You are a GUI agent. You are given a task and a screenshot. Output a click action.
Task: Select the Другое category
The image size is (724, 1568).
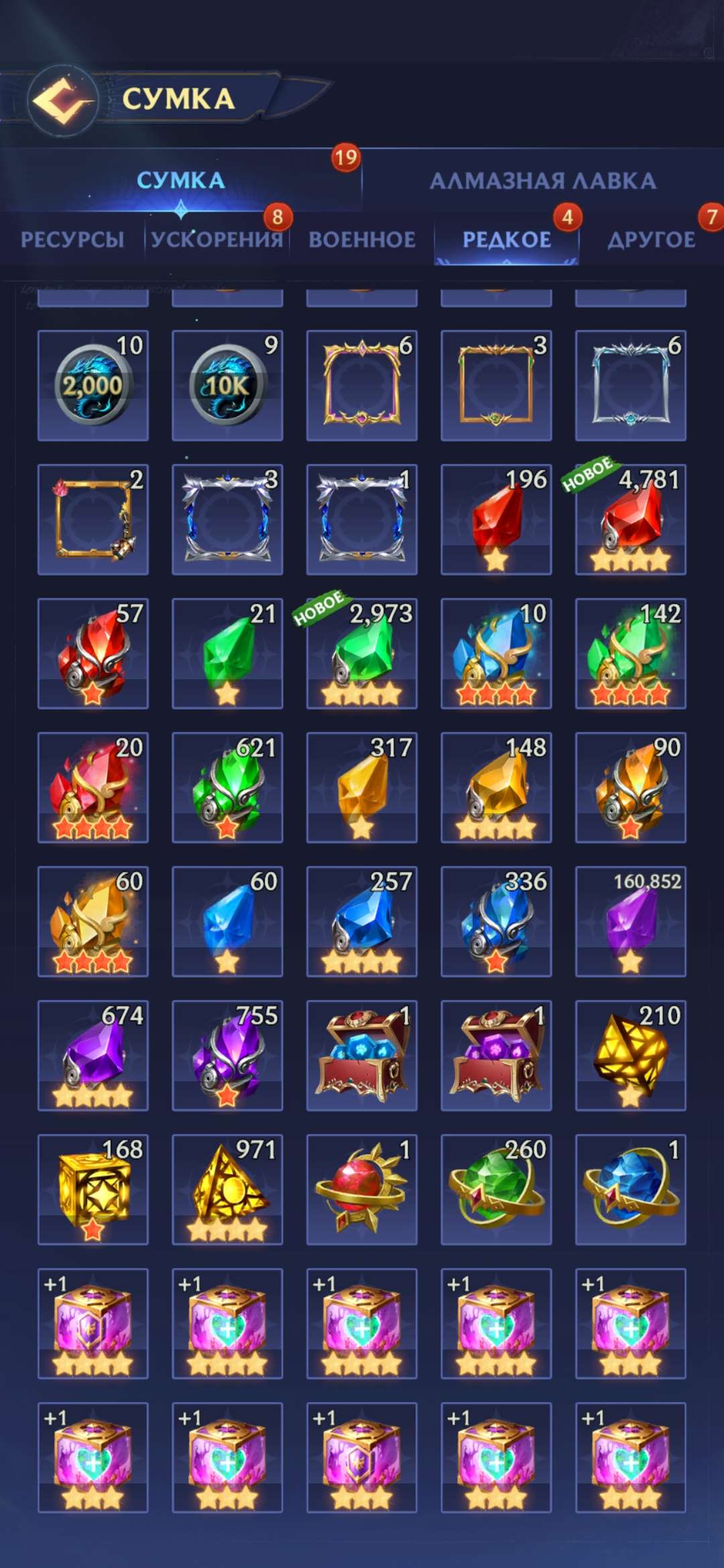click(x=651, y=239)
